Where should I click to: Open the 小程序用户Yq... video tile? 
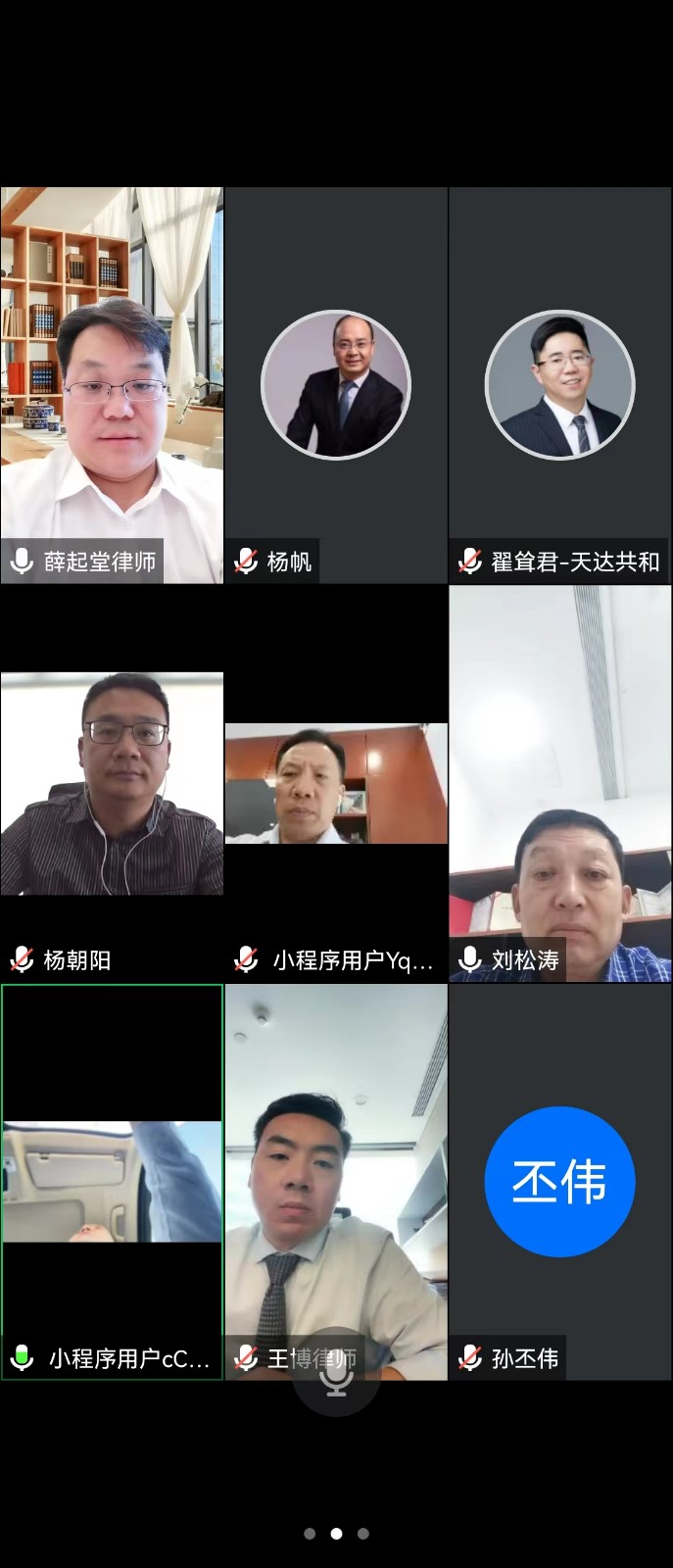coord(336,782)
